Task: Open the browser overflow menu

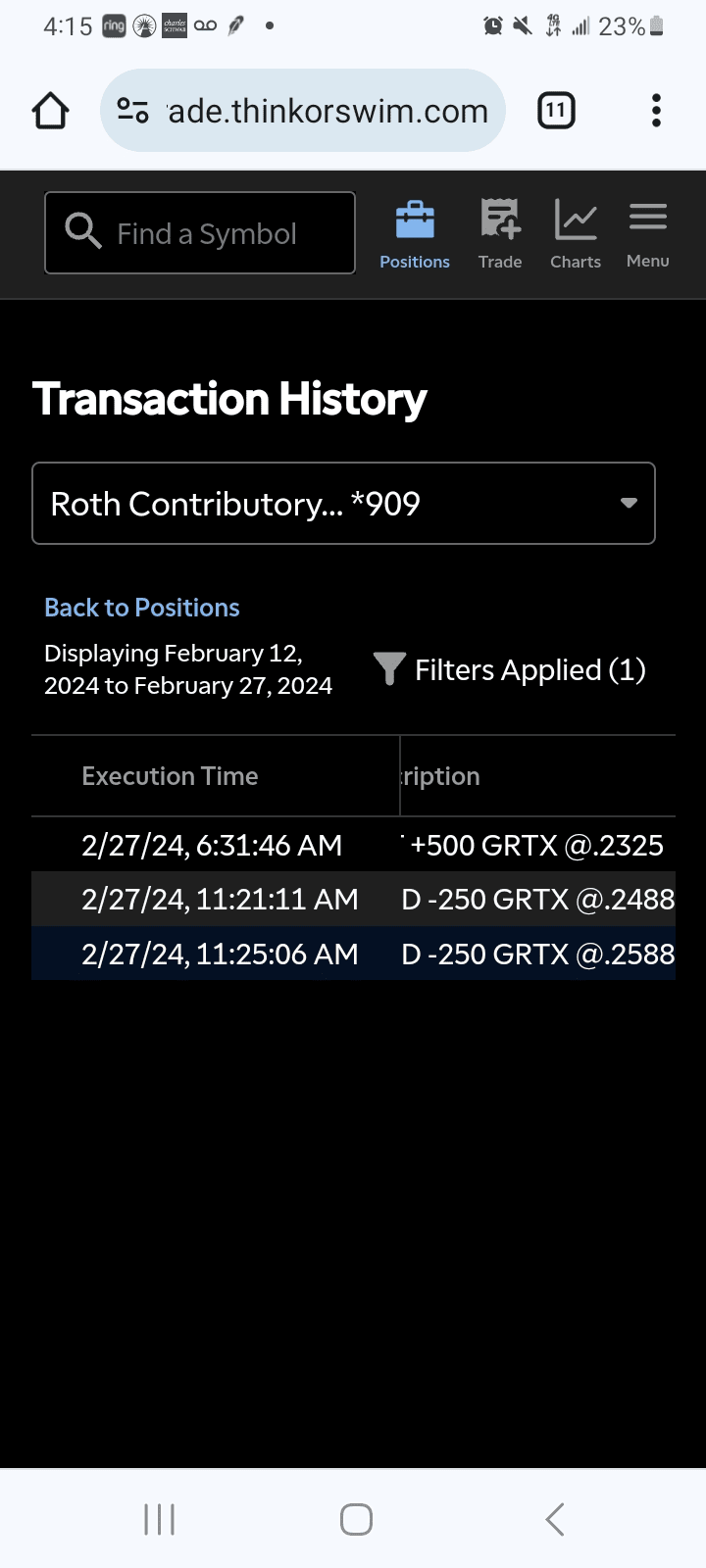Action: click(656, 111)
